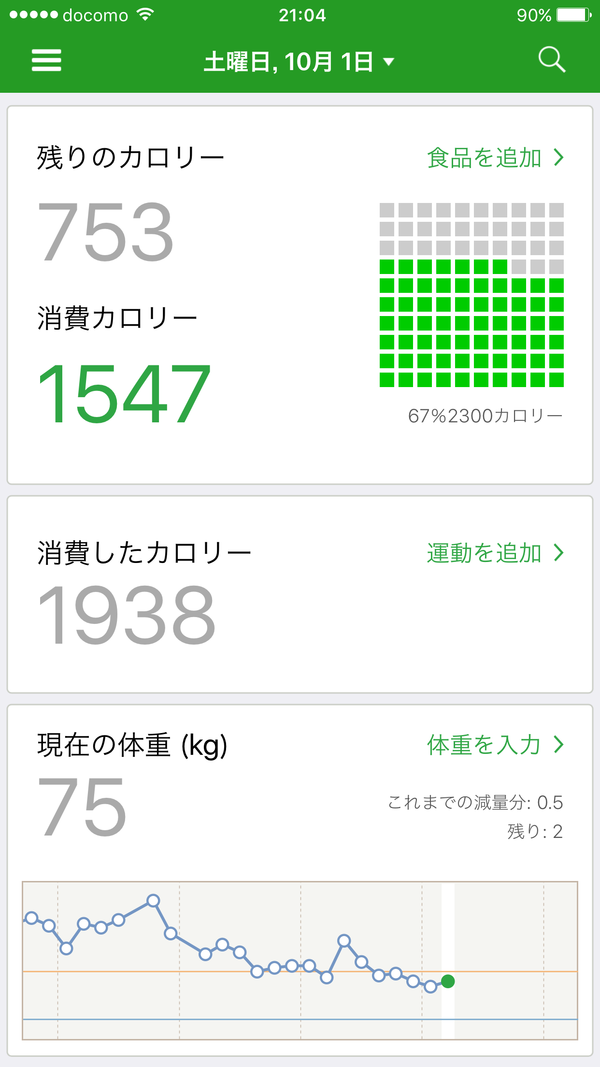Tap 食品を追加 to add food
This screenshot has height=1067, width=600.
pyautogui.click(x=495, y=158)
